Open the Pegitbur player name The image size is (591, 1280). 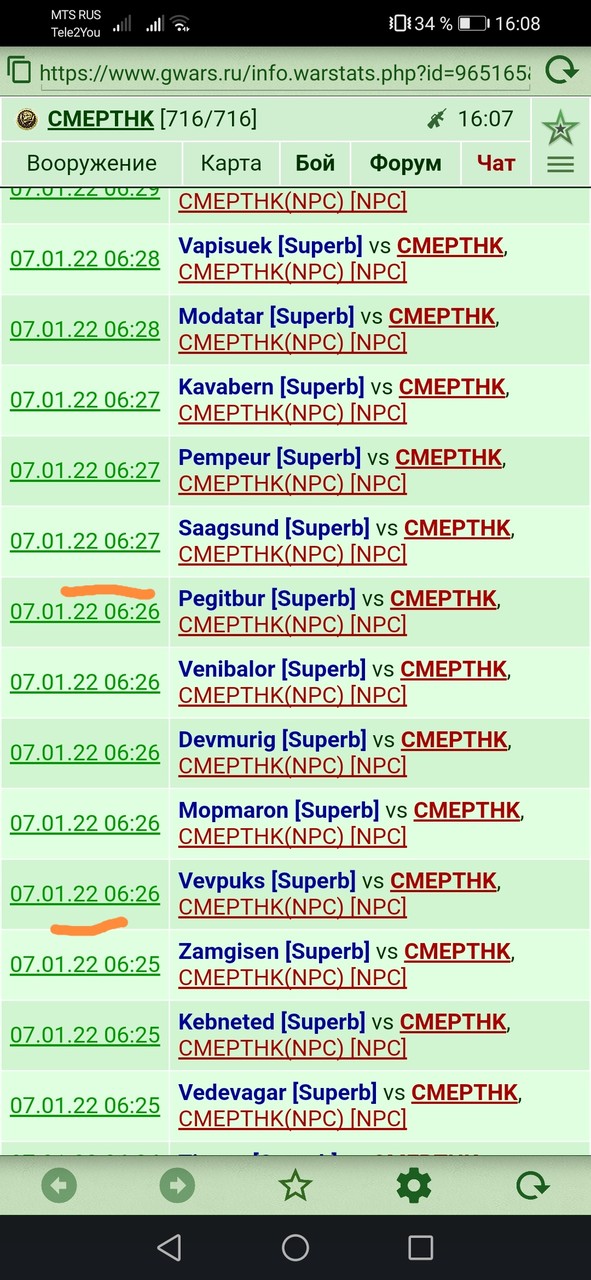tap(222, 599)
